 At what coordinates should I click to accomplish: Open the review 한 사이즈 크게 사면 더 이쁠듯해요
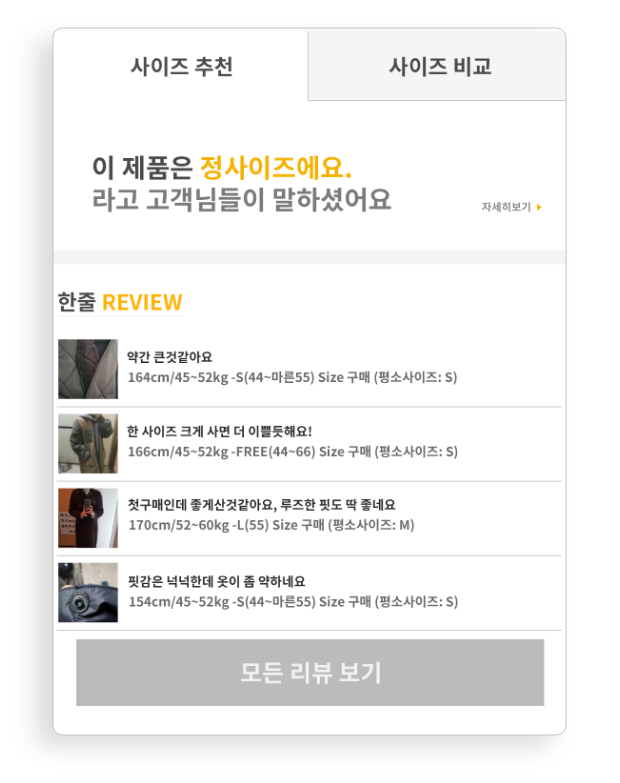pyautogui.click(x=290, y=442)
